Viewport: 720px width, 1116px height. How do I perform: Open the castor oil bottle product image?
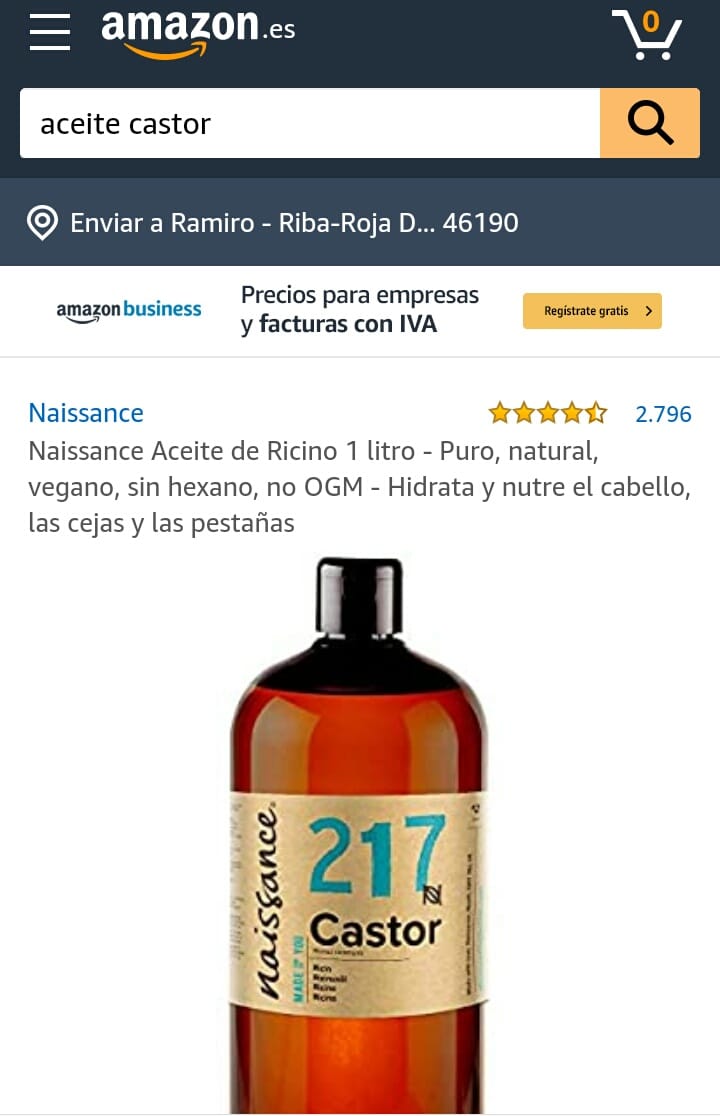pos(358,830)
